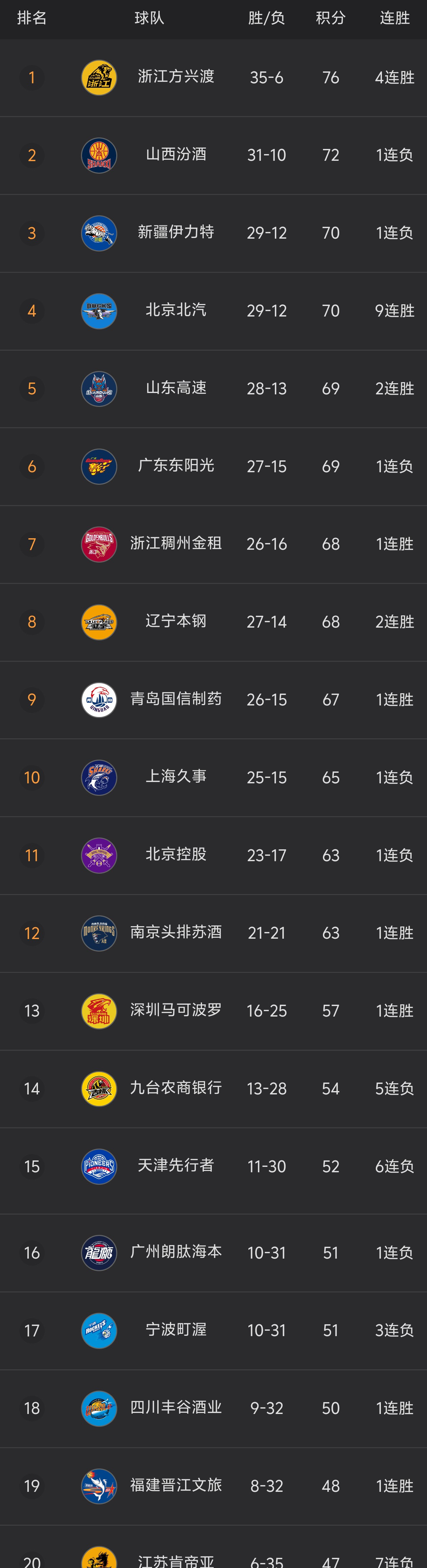The height and width of the screenshot is (1568, 427).
Task: Select the 四川丰谷酒业 row
Action: tap(176, 1408)
